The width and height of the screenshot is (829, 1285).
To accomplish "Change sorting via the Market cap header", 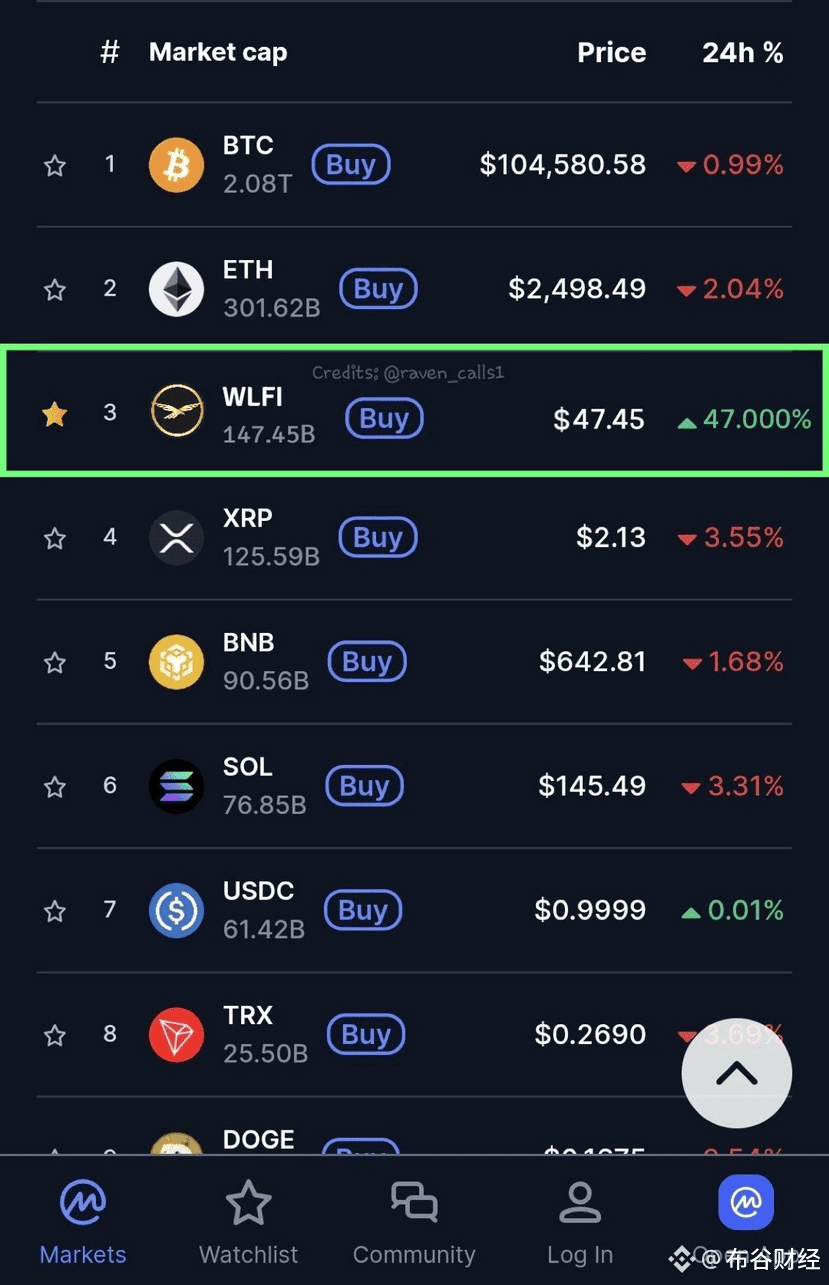I will (x=218, y=52).
